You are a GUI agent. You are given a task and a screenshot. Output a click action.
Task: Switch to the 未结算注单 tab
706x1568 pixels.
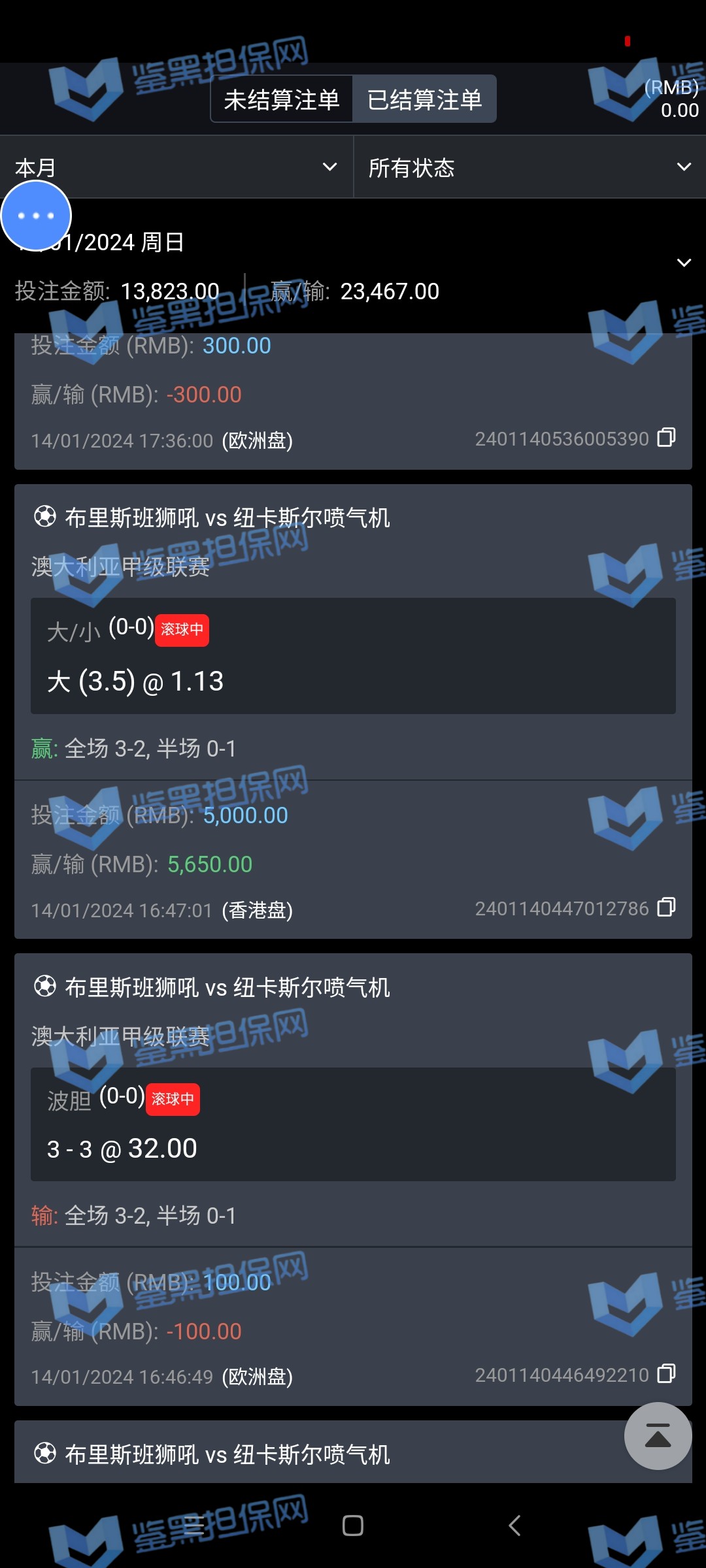pos(282,99)
